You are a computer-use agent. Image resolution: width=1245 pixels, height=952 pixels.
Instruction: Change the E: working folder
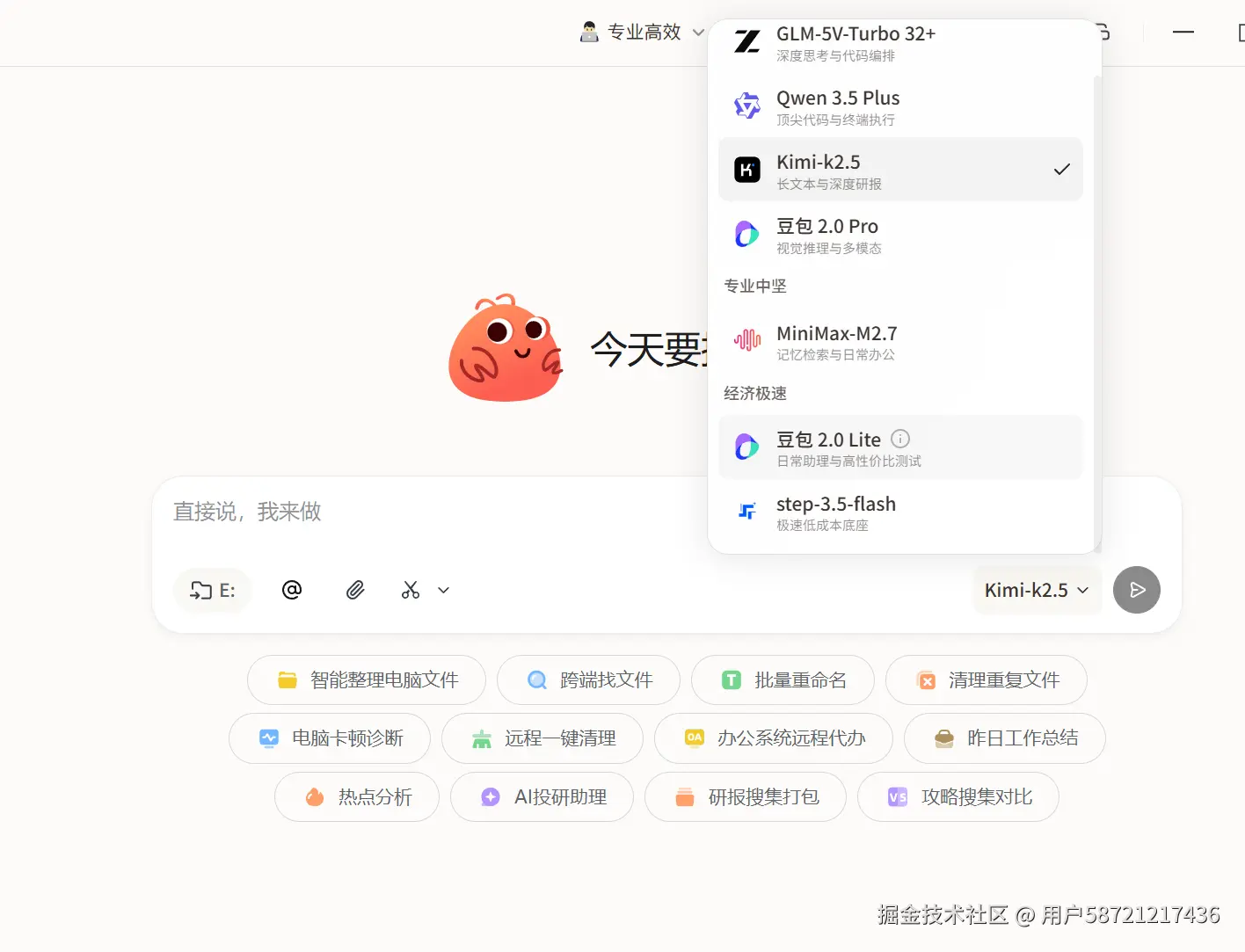click(213, 590)
